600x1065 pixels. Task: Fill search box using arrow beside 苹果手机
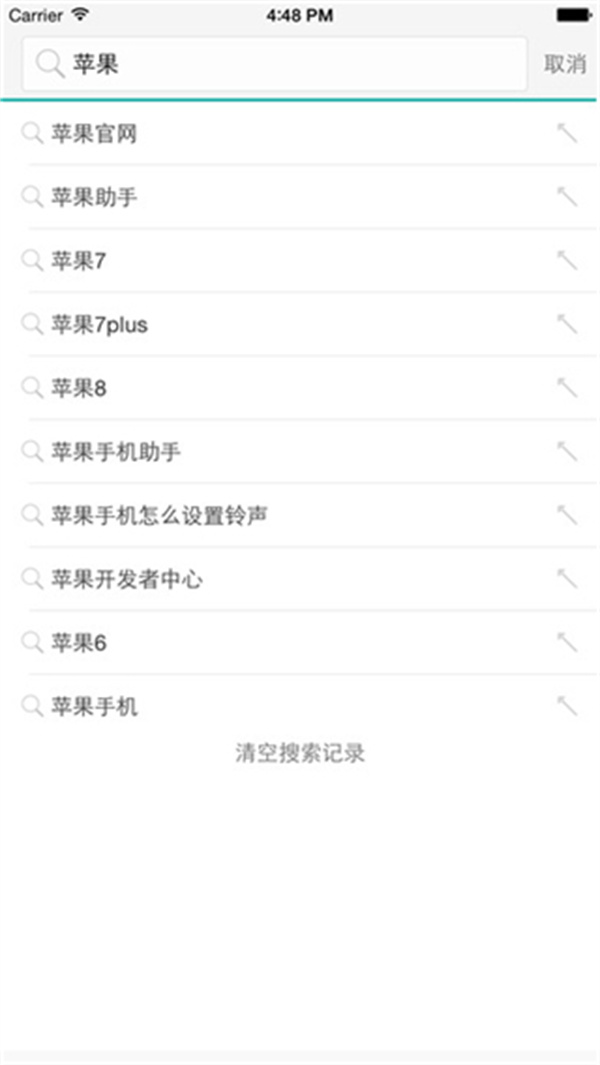pyautogui.click(x=567, y=706)
